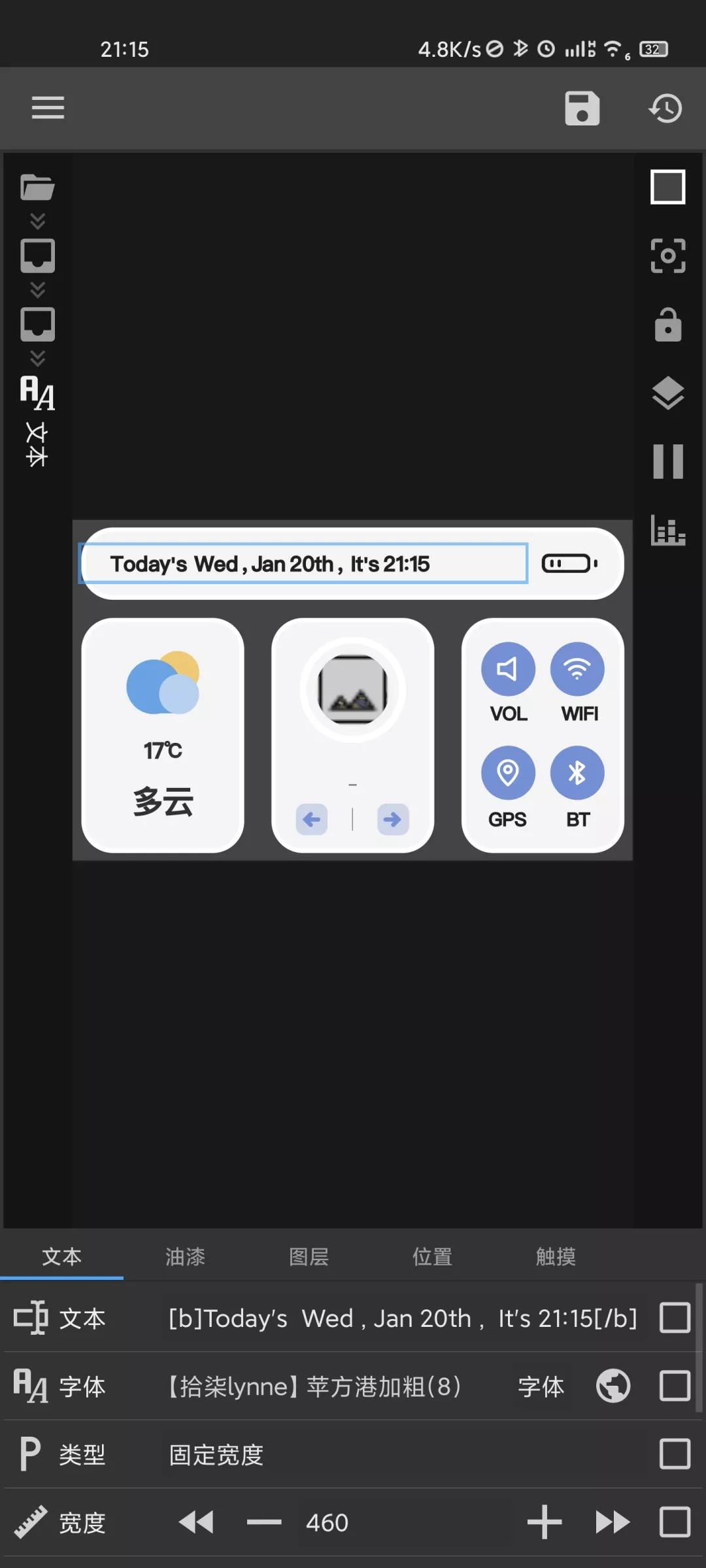This screenshot has width=706, height=1568.
Task: Increase 宽度 with the plus button
Action: click(x=544, y=1523)
